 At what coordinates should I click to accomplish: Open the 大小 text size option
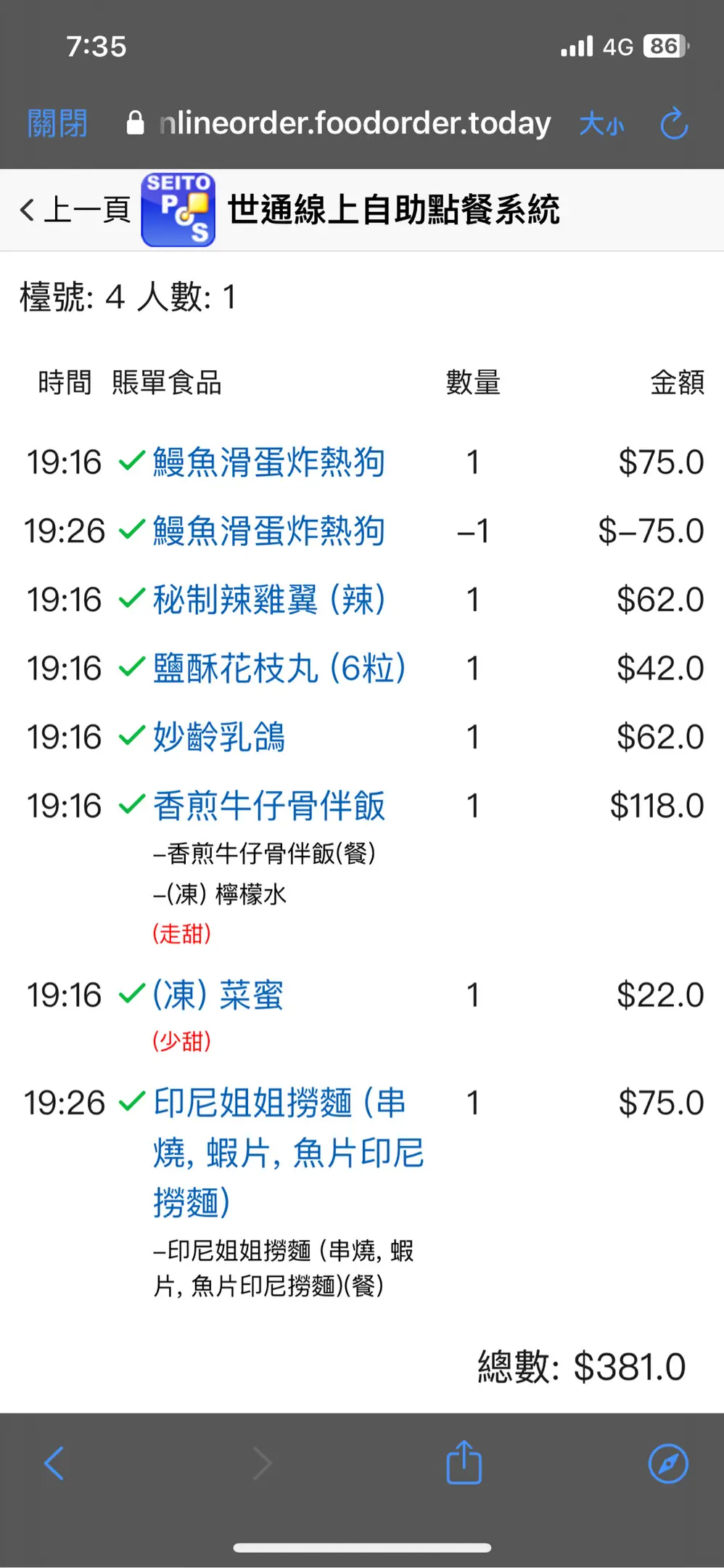pos(601,124)
